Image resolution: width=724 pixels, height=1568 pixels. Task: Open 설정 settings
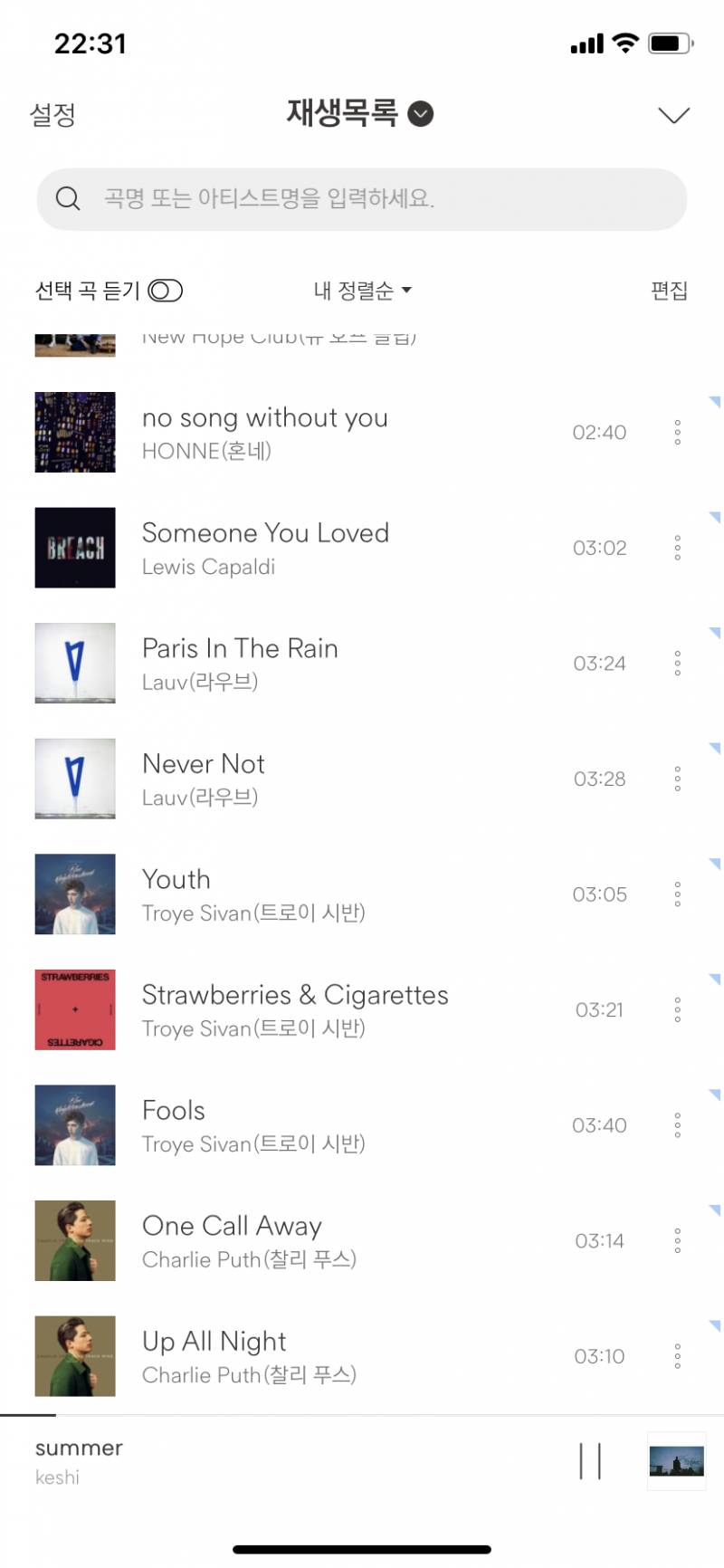click(x=52, y=115)
